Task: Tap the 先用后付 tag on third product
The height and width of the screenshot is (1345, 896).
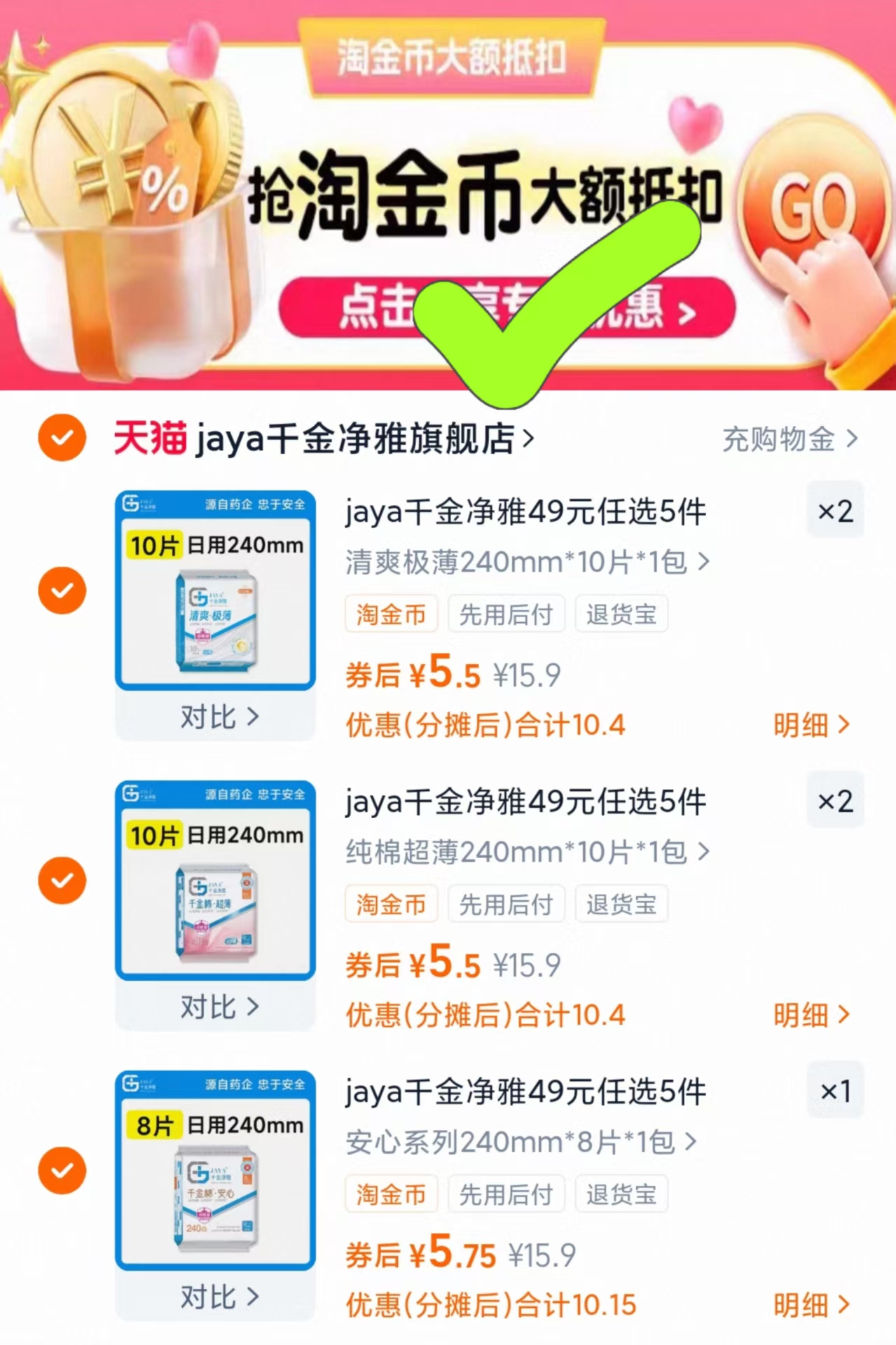Action: pyautogui.click(x=506, y=1194)
